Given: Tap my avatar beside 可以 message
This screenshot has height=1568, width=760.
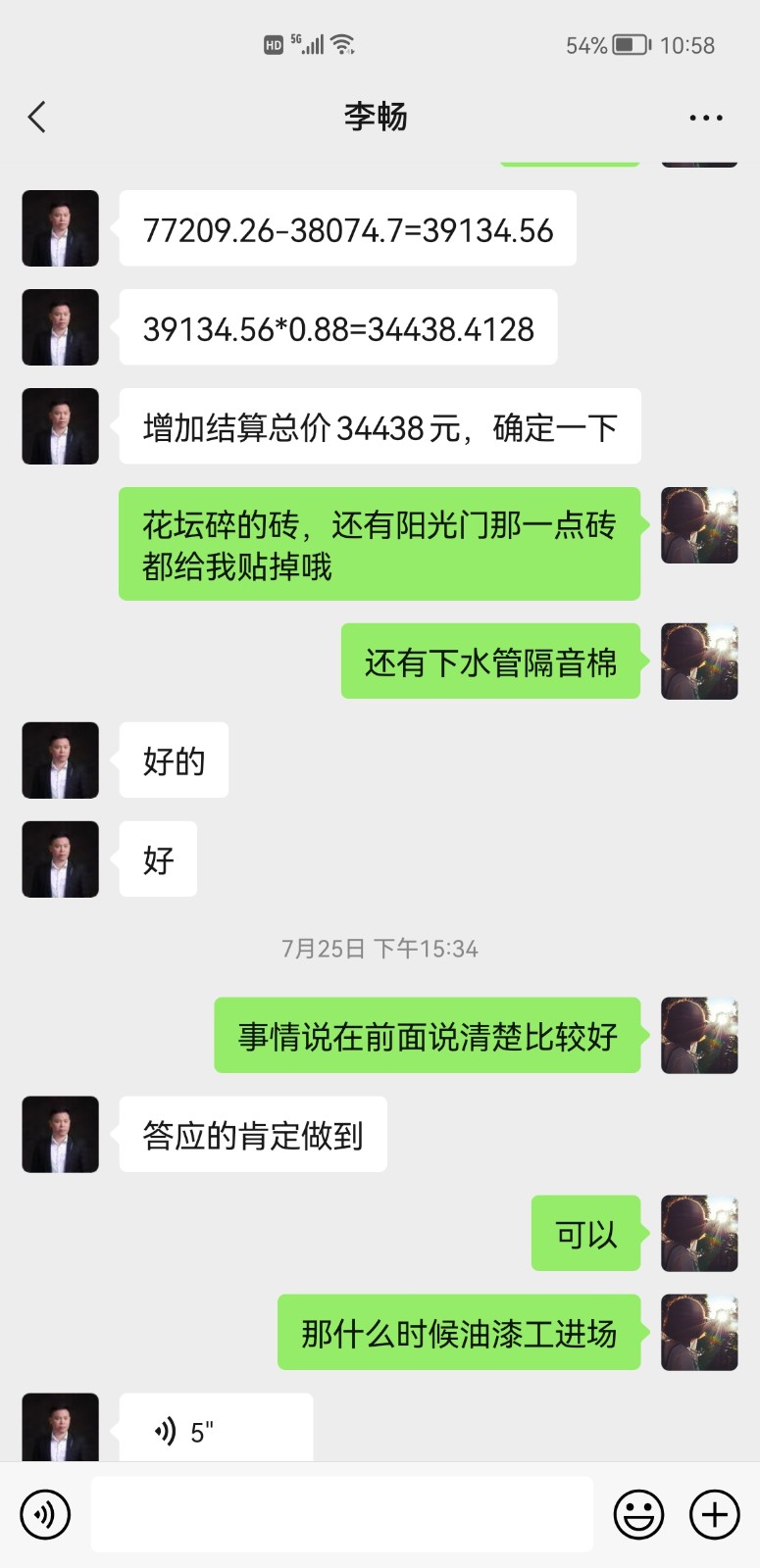Looking at the screenshot, I should click(x=699, y=1233).
